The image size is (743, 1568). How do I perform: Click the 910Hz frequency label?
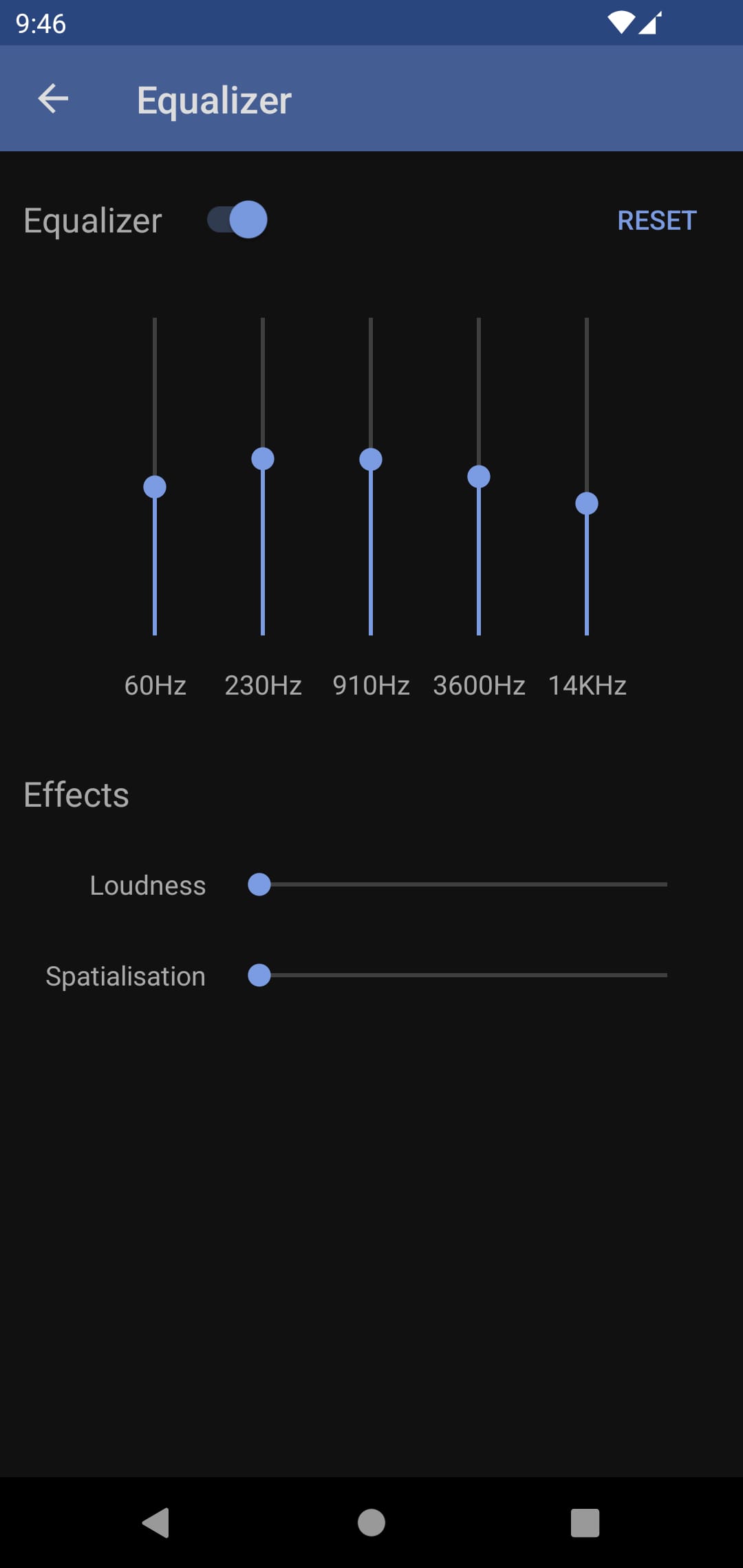[371, 684]
